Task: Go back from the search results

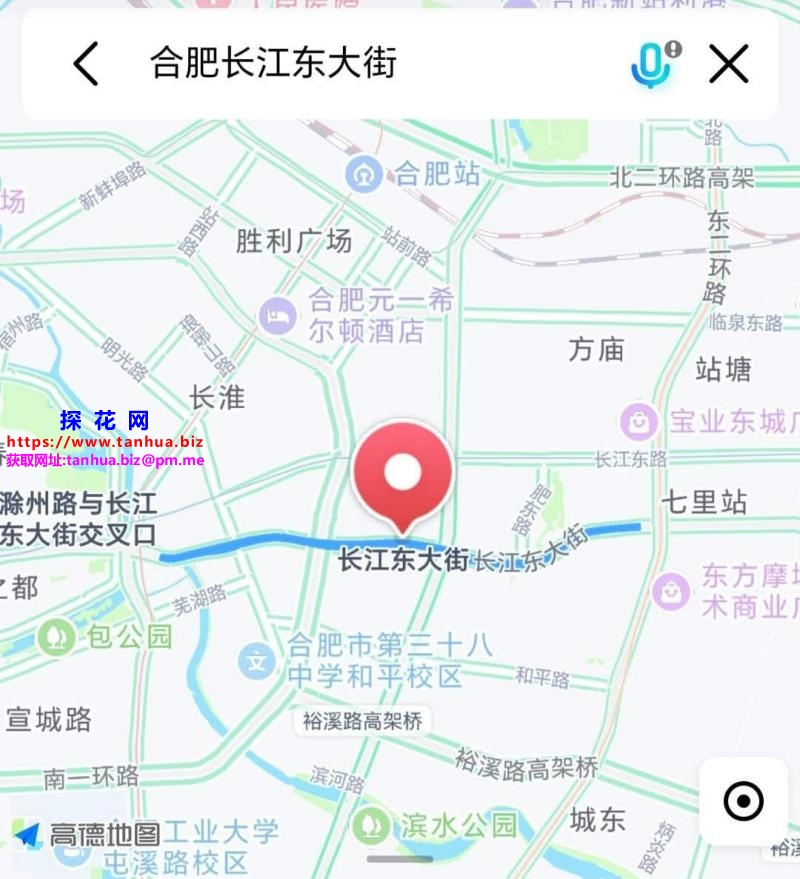Action: [x=87, y=64]
